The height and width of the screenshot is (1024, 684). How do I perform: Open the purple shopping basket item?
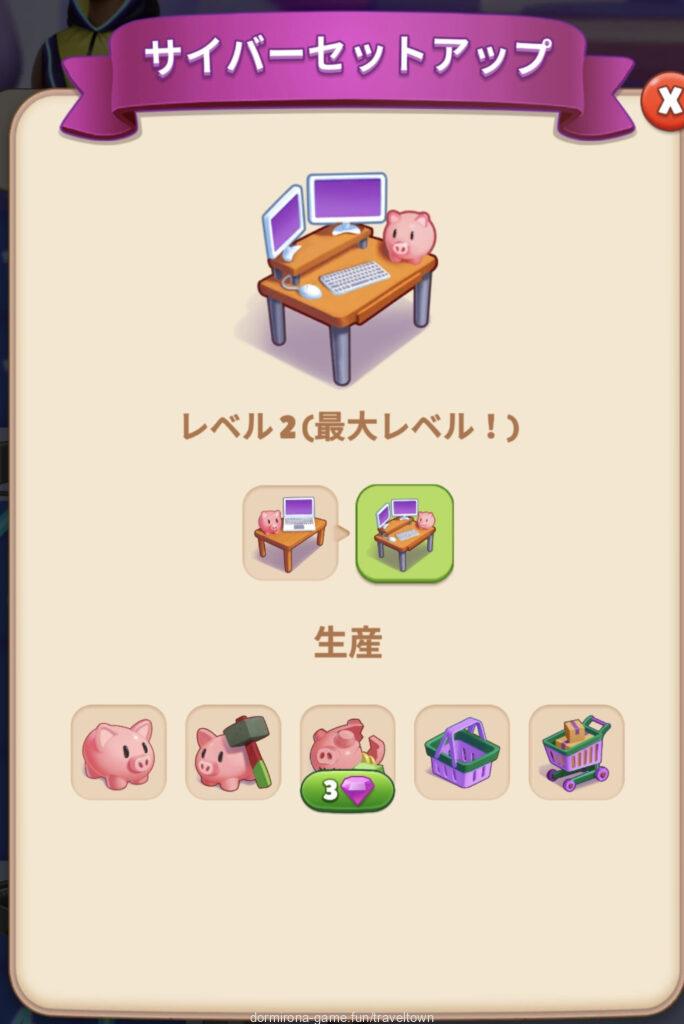[461, 752]
